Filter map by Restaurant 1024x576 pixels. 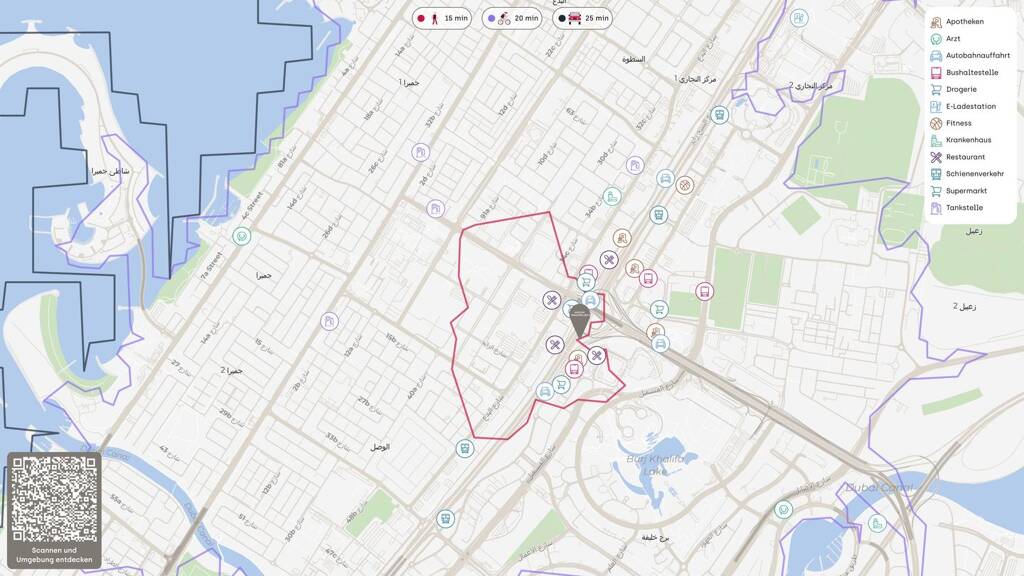pos(964,157)
